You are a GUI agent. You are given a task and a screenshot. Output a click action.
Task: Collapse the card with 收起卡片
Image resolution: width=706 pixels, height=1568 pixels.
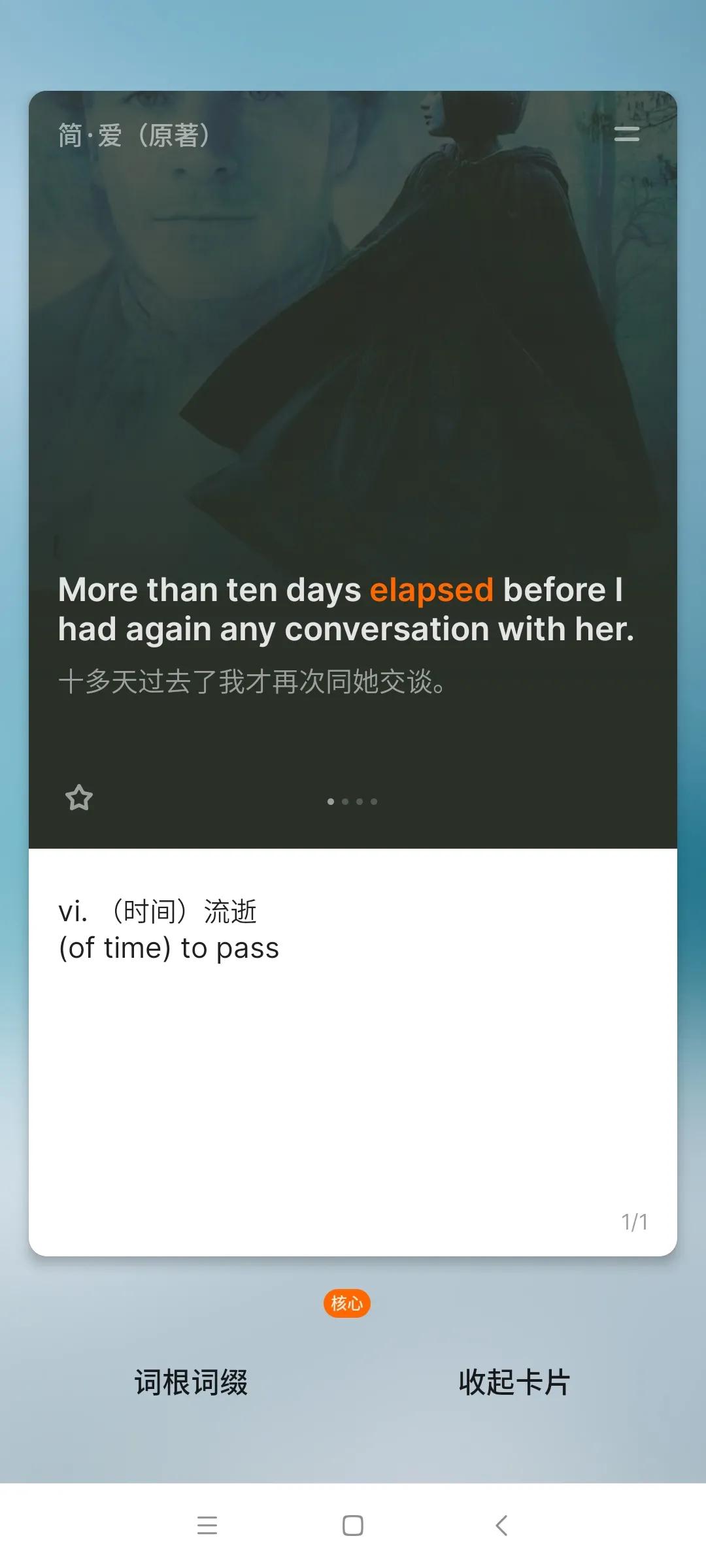(514, 1382)
